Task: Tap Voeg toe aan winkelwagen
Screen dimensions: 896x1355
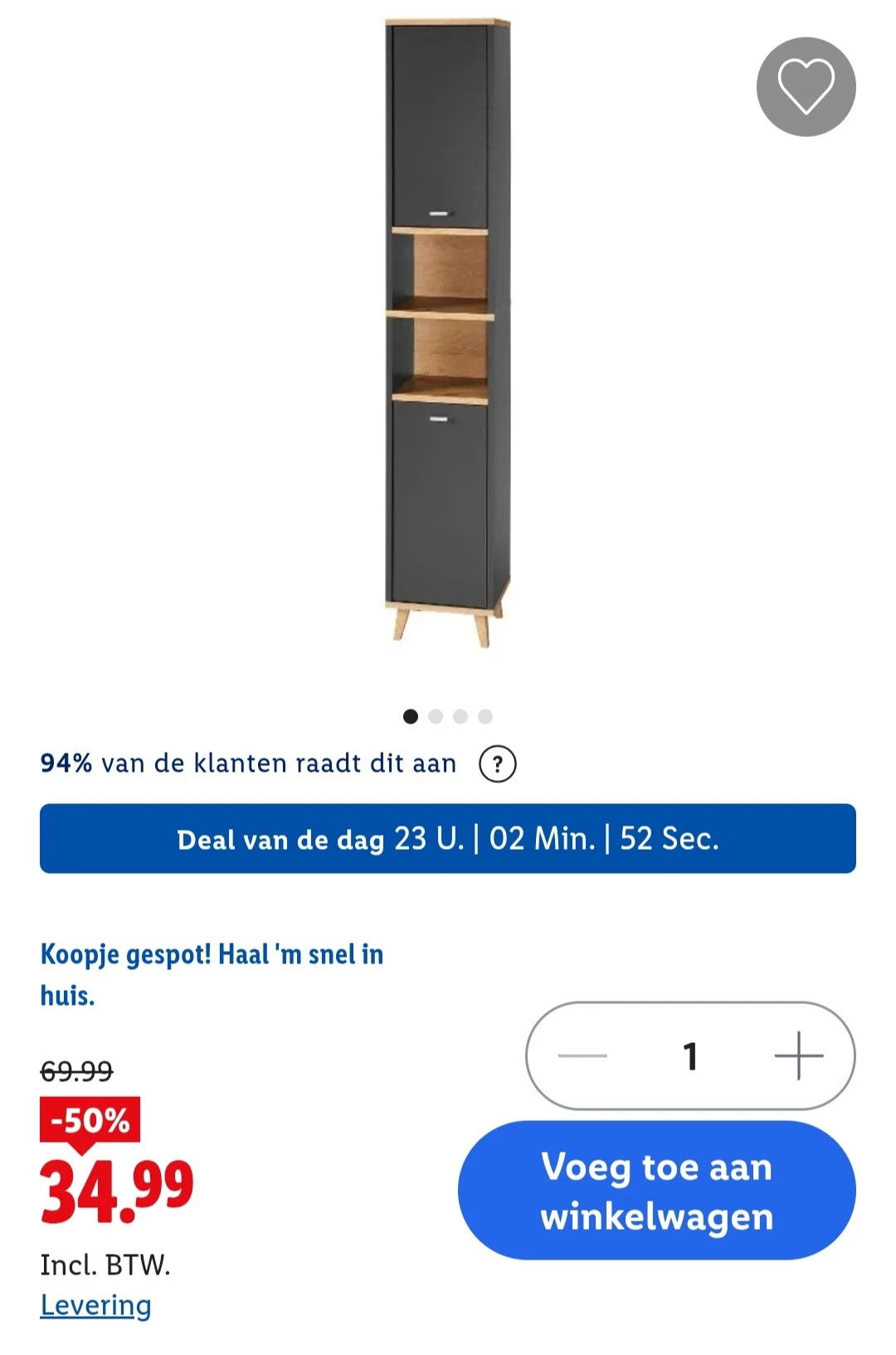Action: (656, 1190)
